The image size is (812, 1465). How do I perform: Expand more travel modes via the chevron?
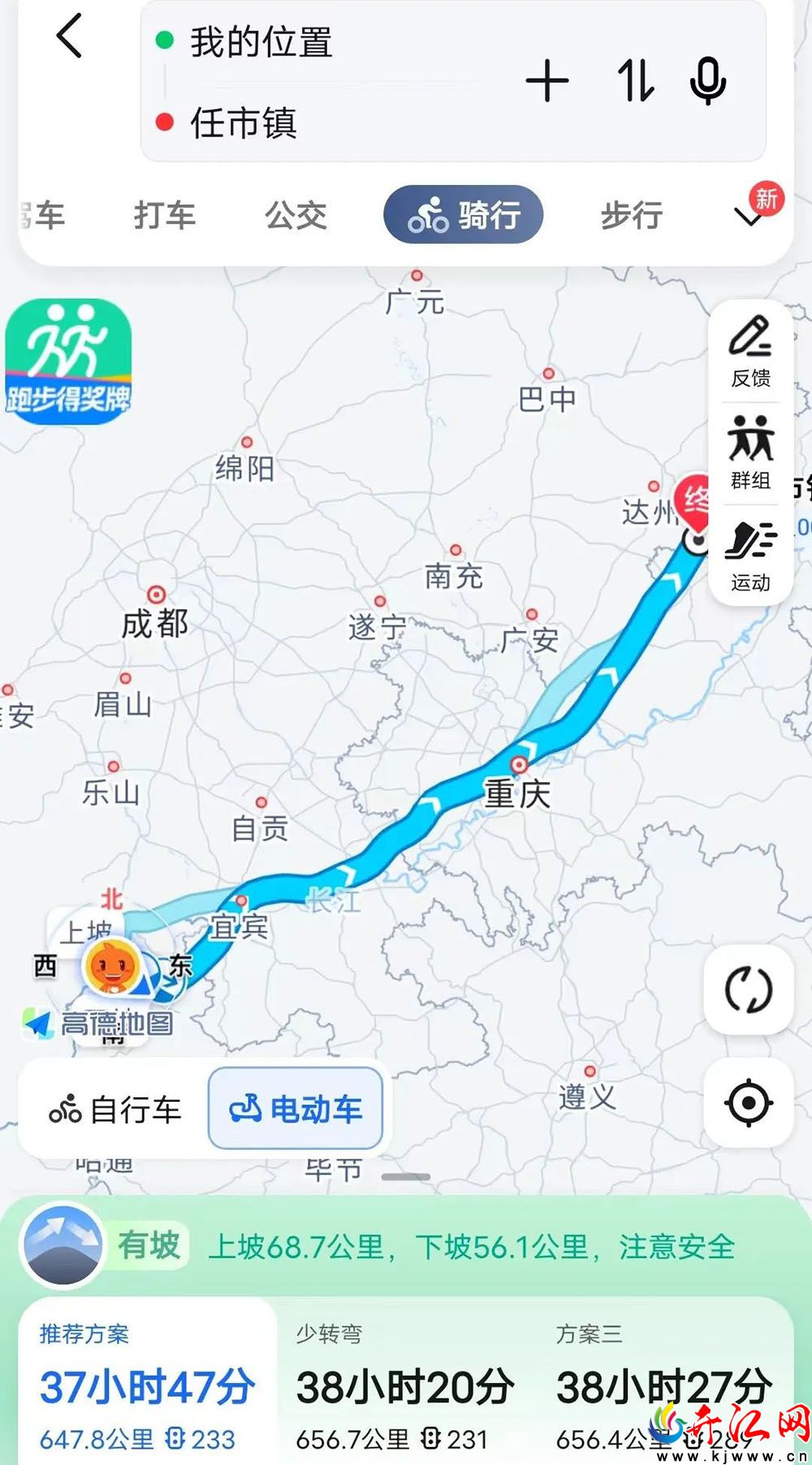[x=749, y=217]
